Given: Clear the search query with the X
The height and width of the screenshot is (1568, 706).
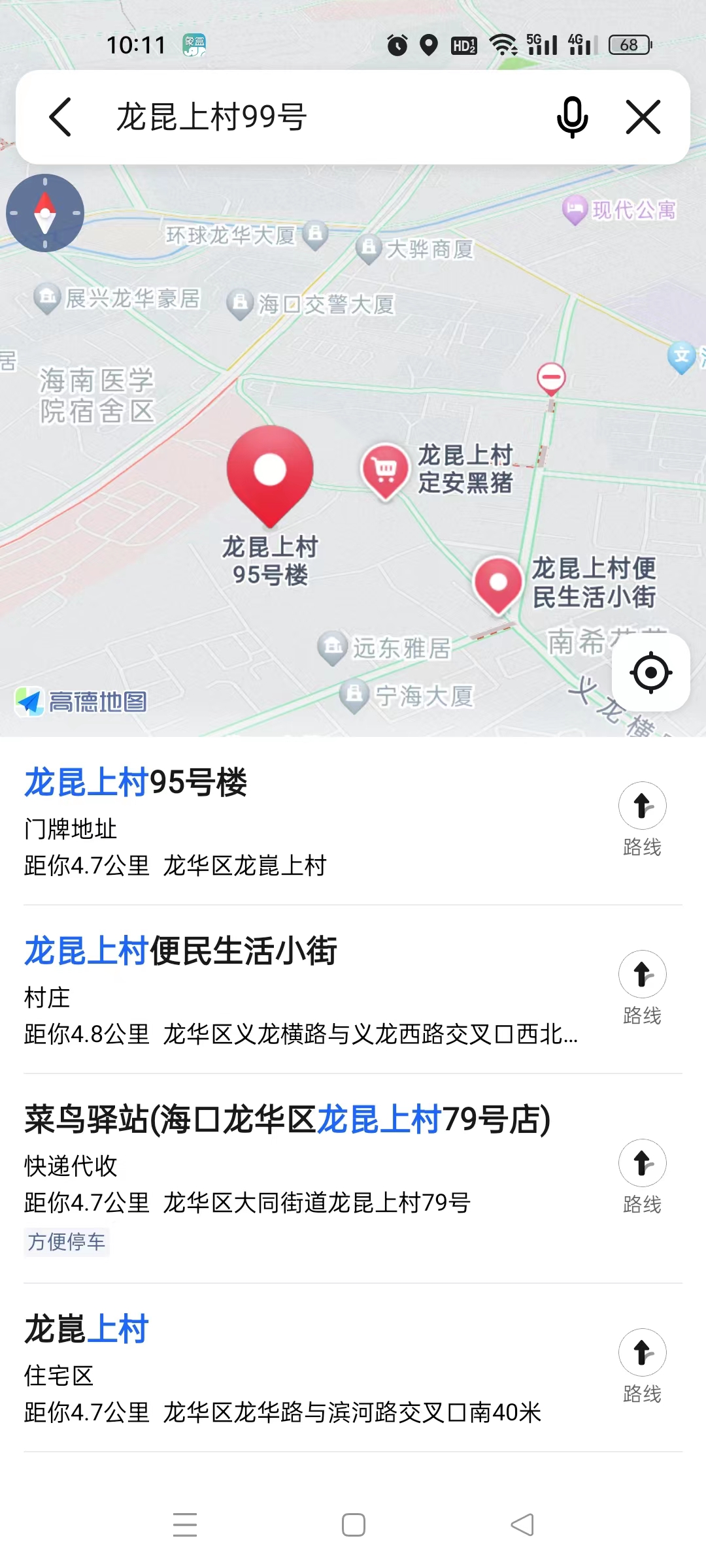Looking at the screenshot, I should (x=643, y=118).
